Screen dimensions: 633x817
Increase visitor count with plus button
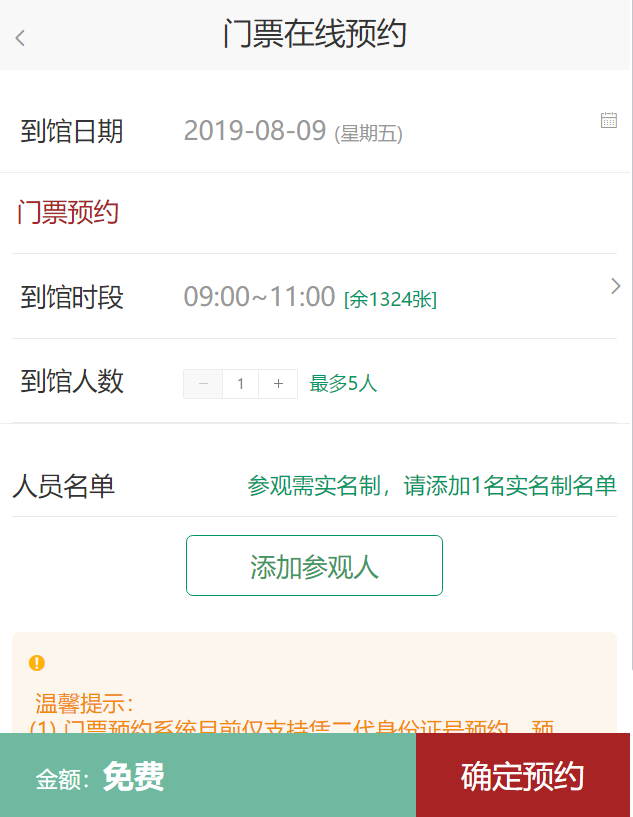coord(278,384)
